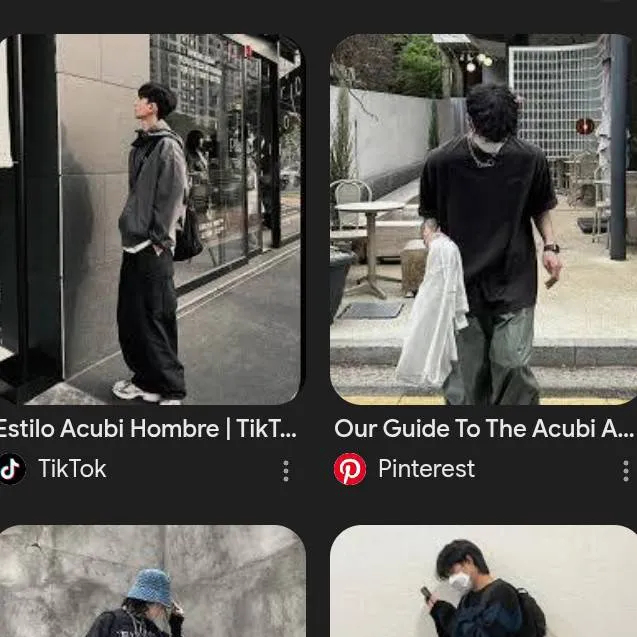
Task: Open the blue bucket hat outfit image
Action: click(x=150, y=585)
